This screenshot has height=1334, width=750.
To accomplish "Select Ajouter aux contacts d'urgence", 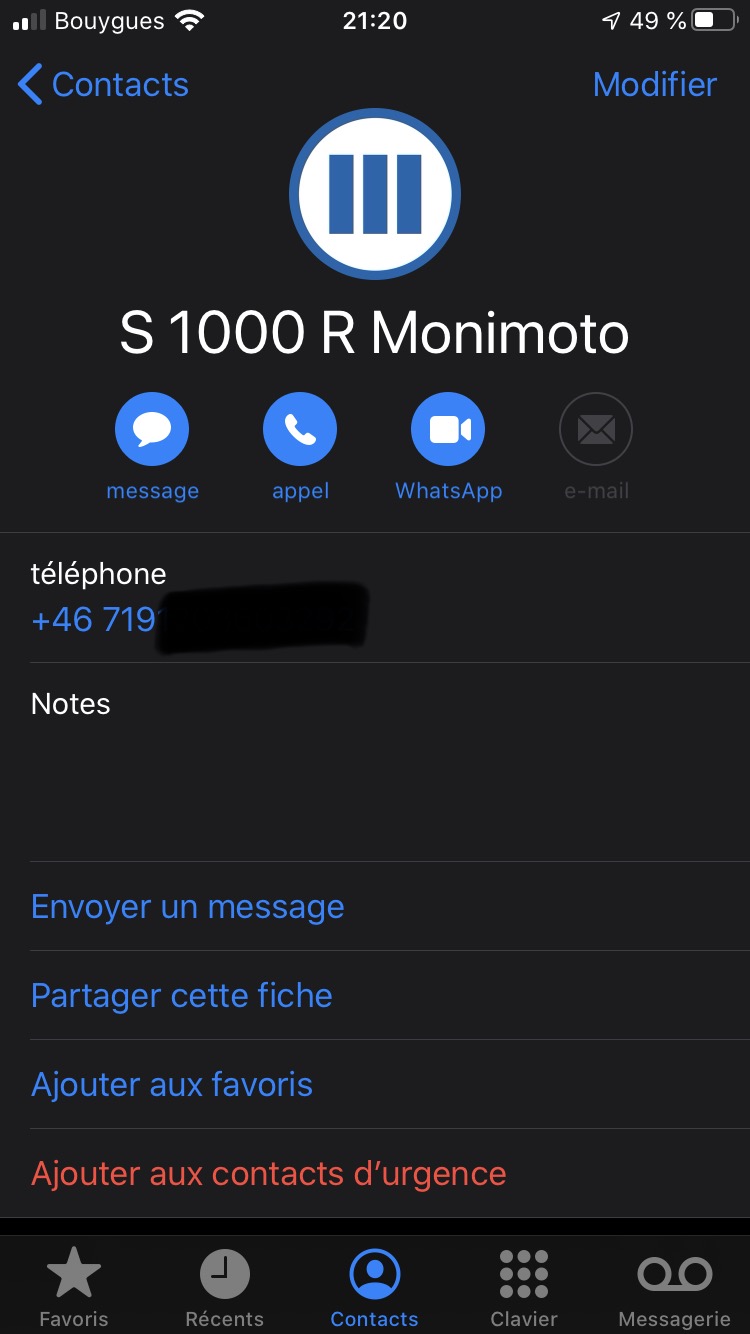I will point(269,1174).
